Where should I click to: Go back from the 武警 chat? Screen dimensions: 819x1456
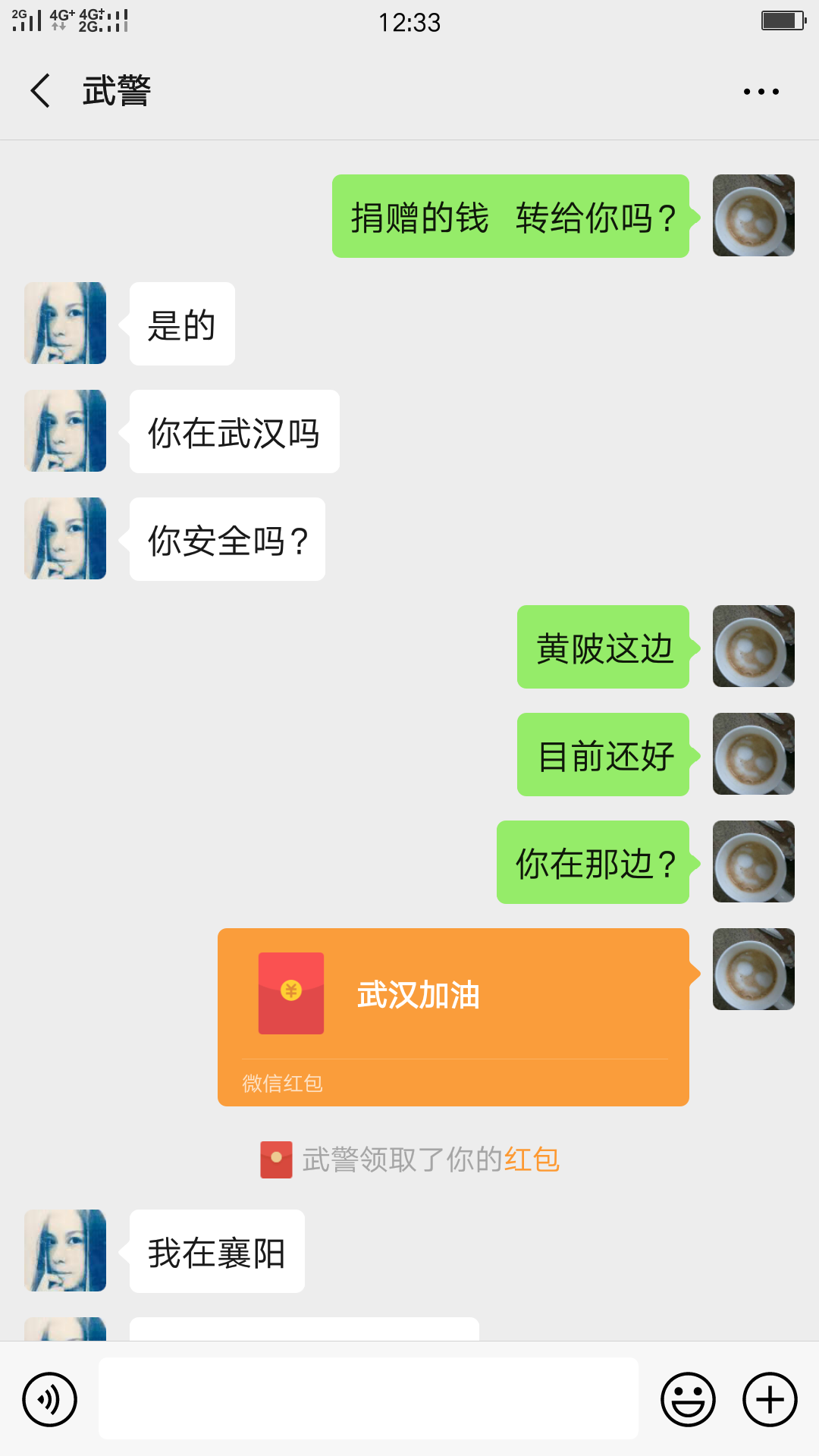pyautogui.click(x=41, y=91)
